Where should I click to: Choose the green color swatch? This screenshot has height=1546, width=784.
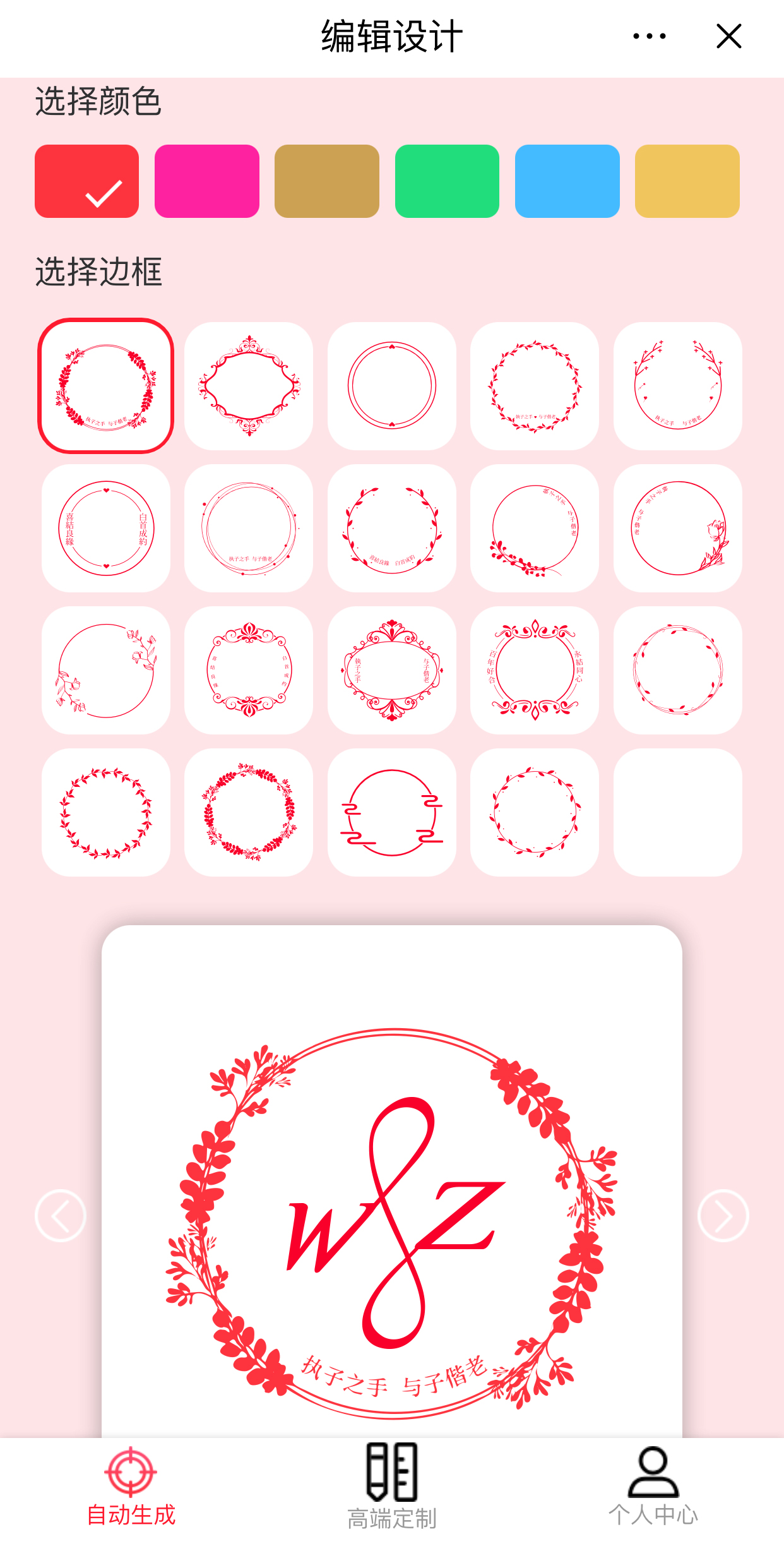point(447,181)
